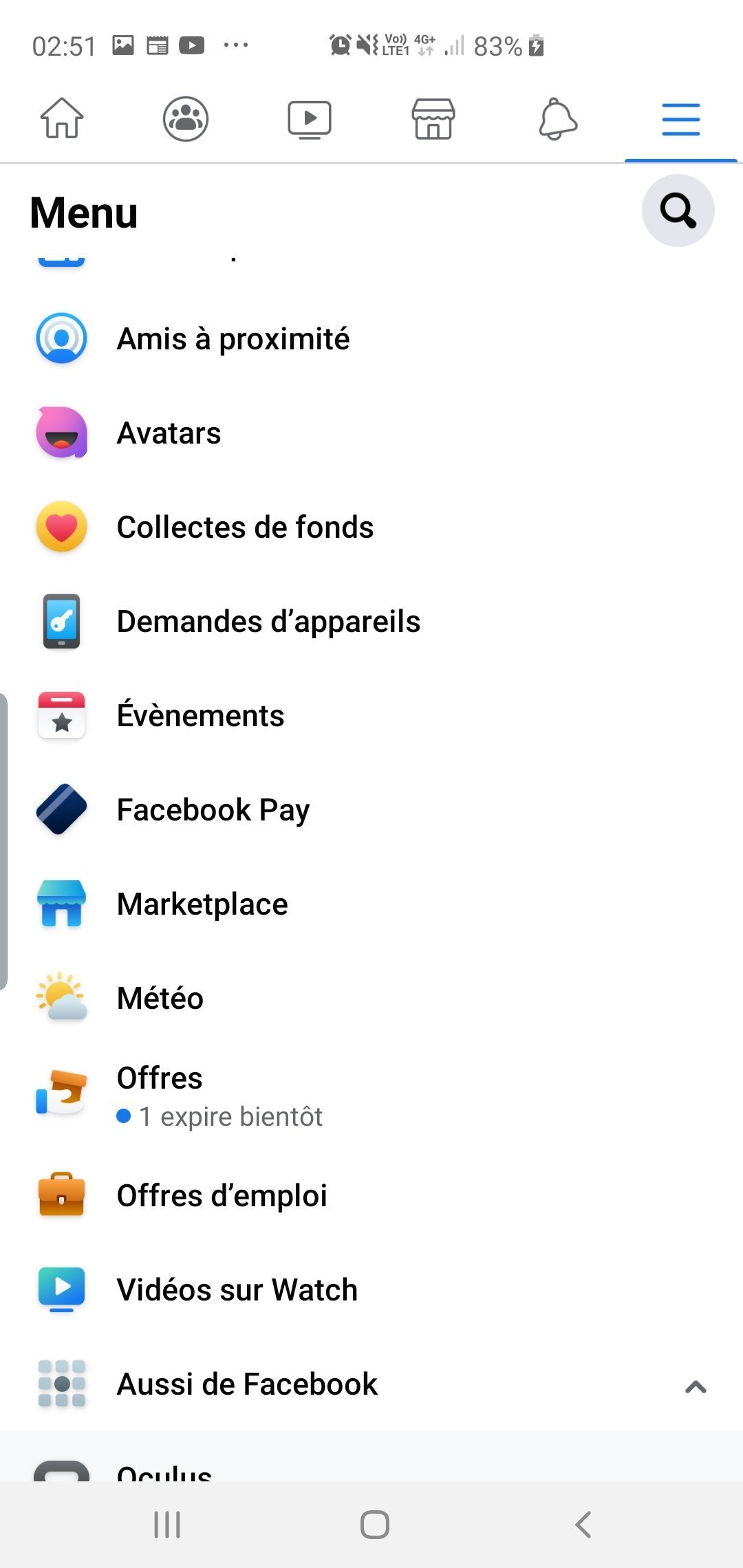Viewport: 743px width, 1568px height.
Task: Switch to the Marketplace store tab
Action: 433,119
